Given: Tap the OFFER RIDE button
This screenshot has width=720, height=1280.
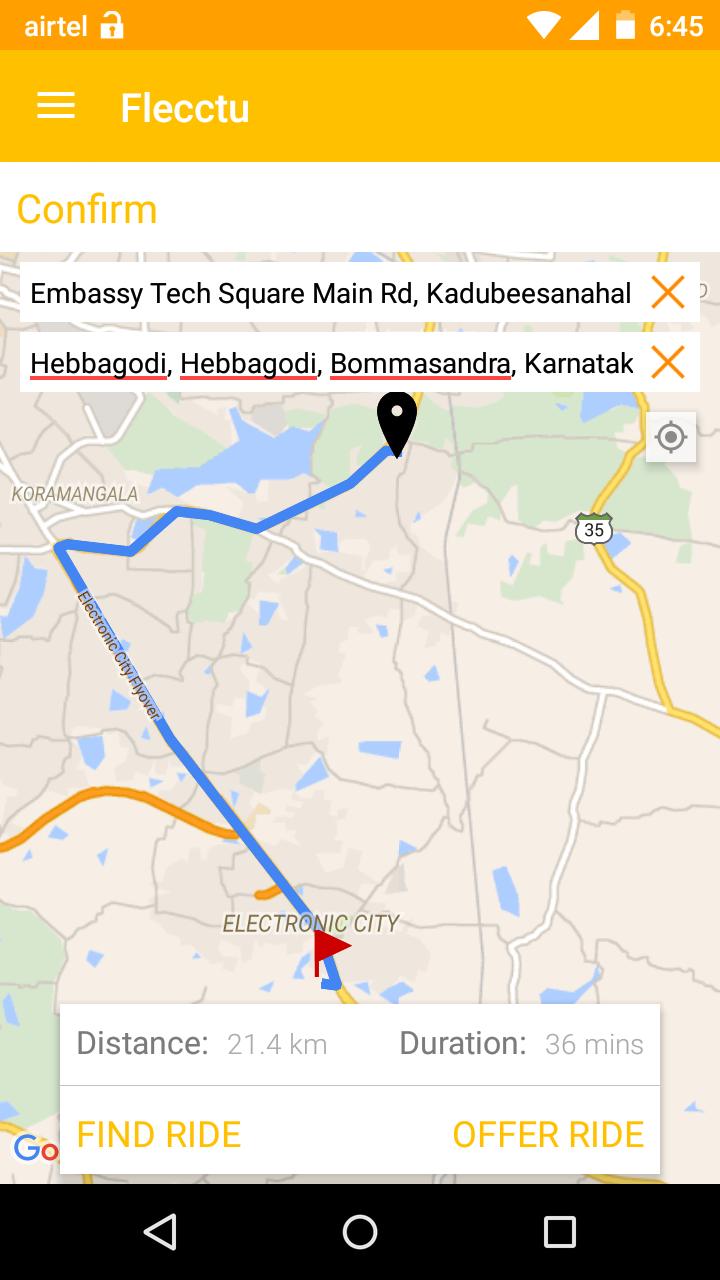Looking at the screenshot, I should point(548,1135).
